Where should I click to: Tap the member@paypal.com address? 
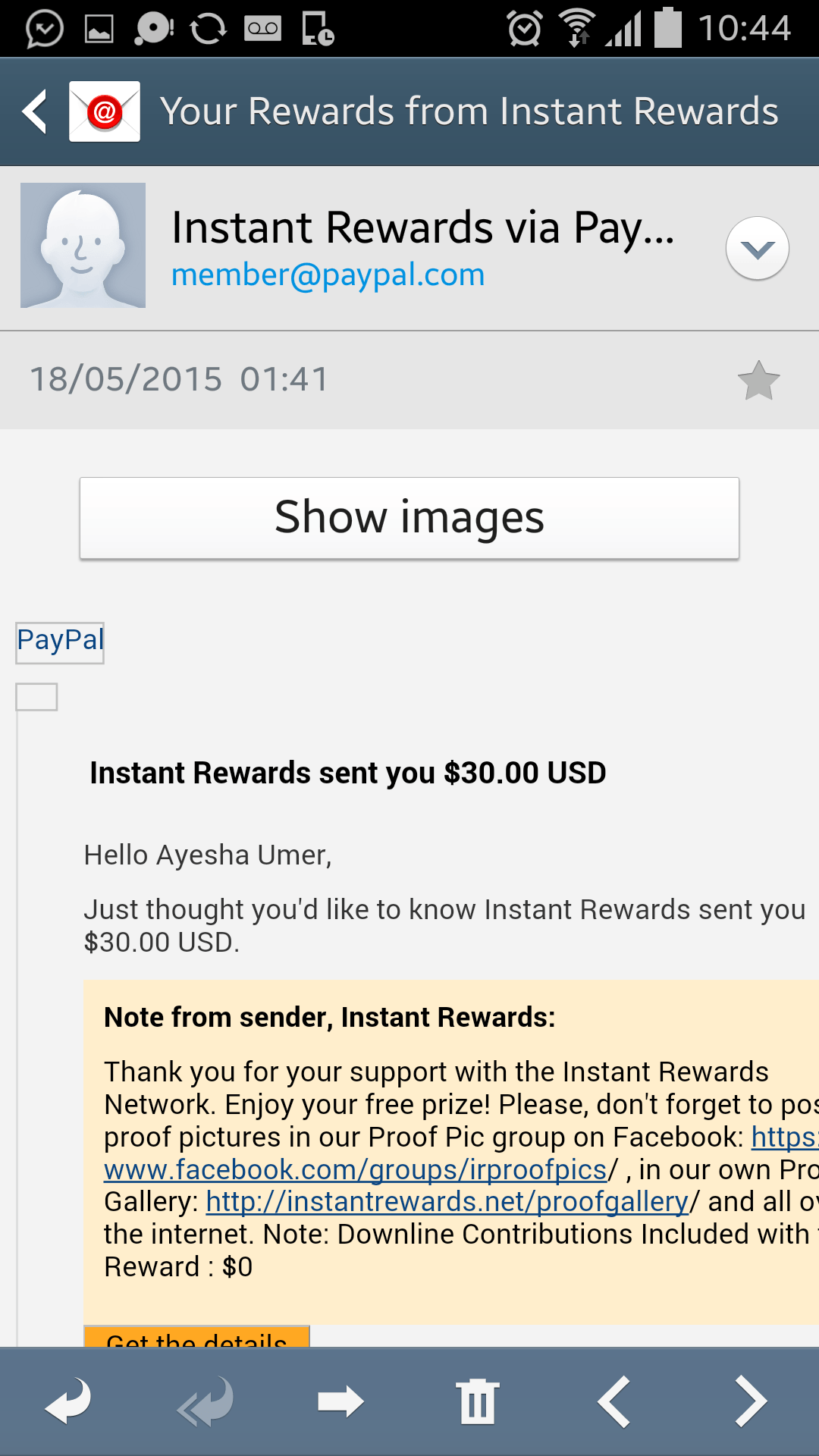[x=328, y=275]
